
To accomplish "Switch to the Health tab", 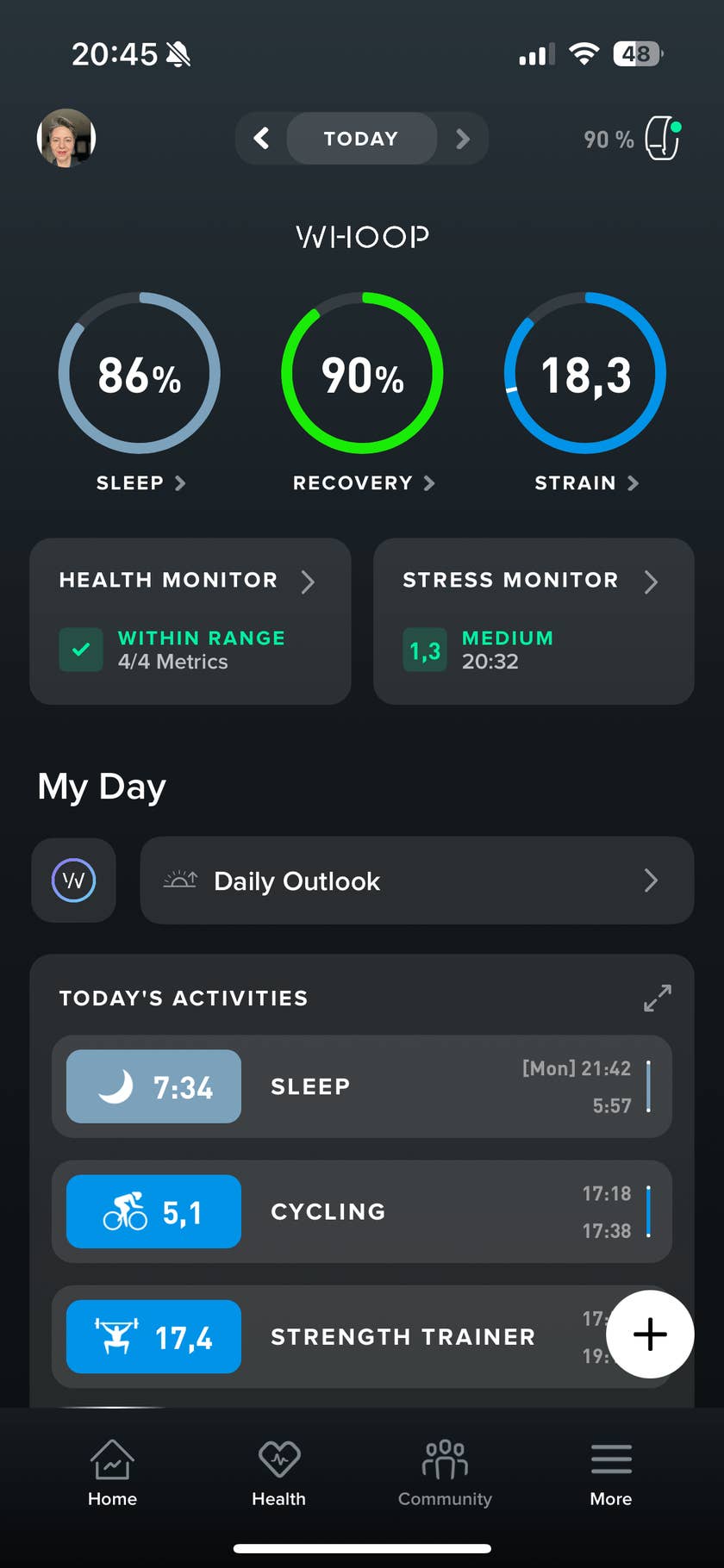I will tap(278, 1473).
